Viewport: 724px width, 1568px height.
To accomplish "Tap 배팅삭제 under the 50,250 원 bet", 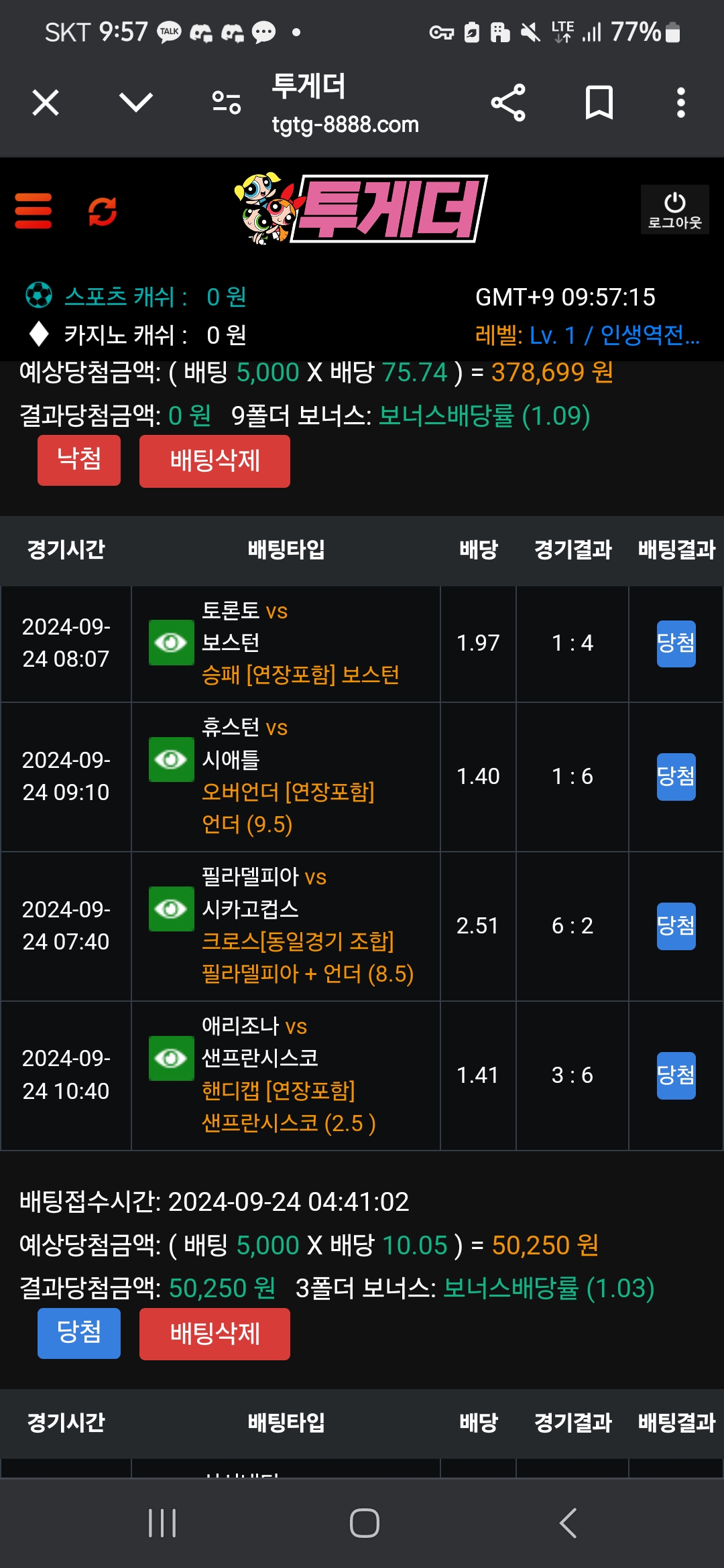I will pyautogui.click(x=215, y=1334).
